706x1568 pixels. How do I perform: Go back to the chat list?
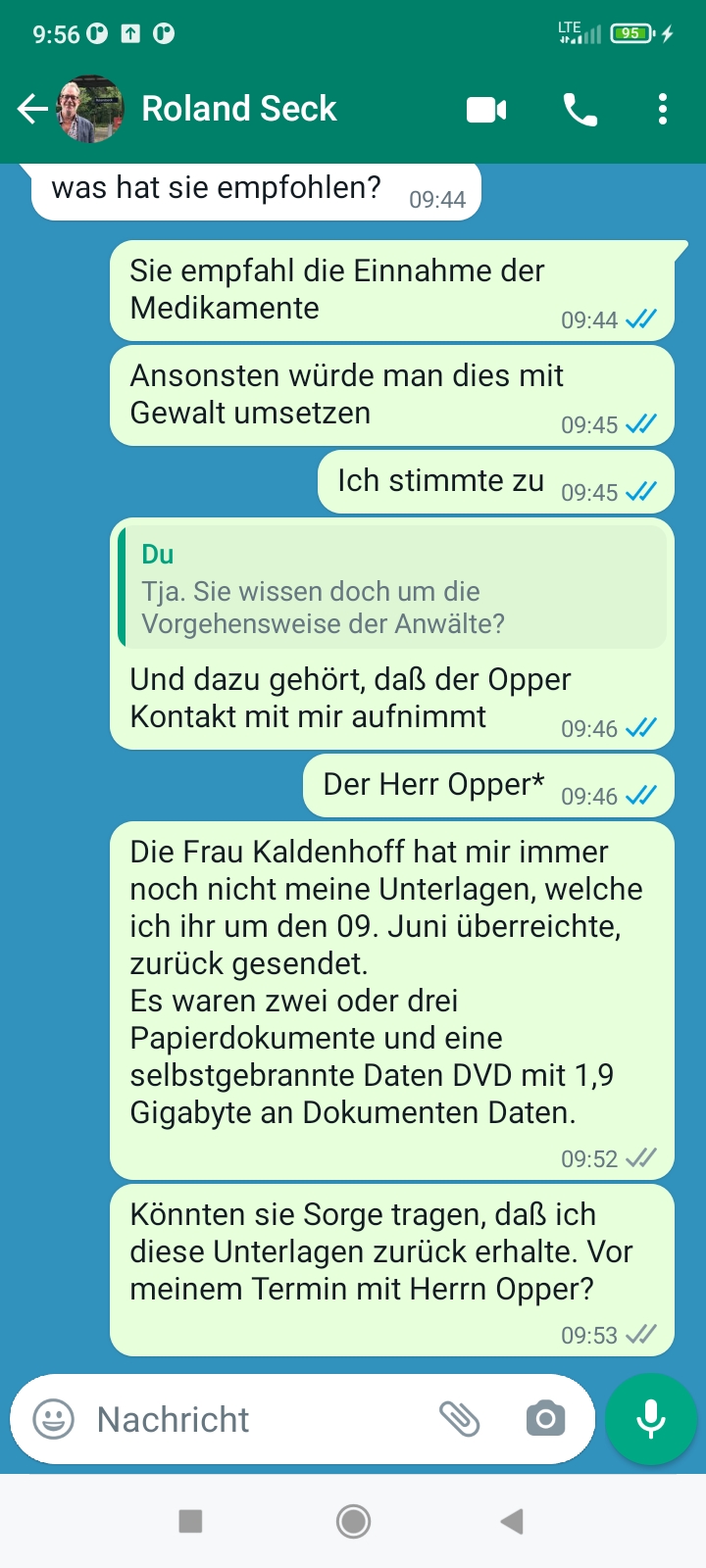pyautogui.click(x=32, y=109)
